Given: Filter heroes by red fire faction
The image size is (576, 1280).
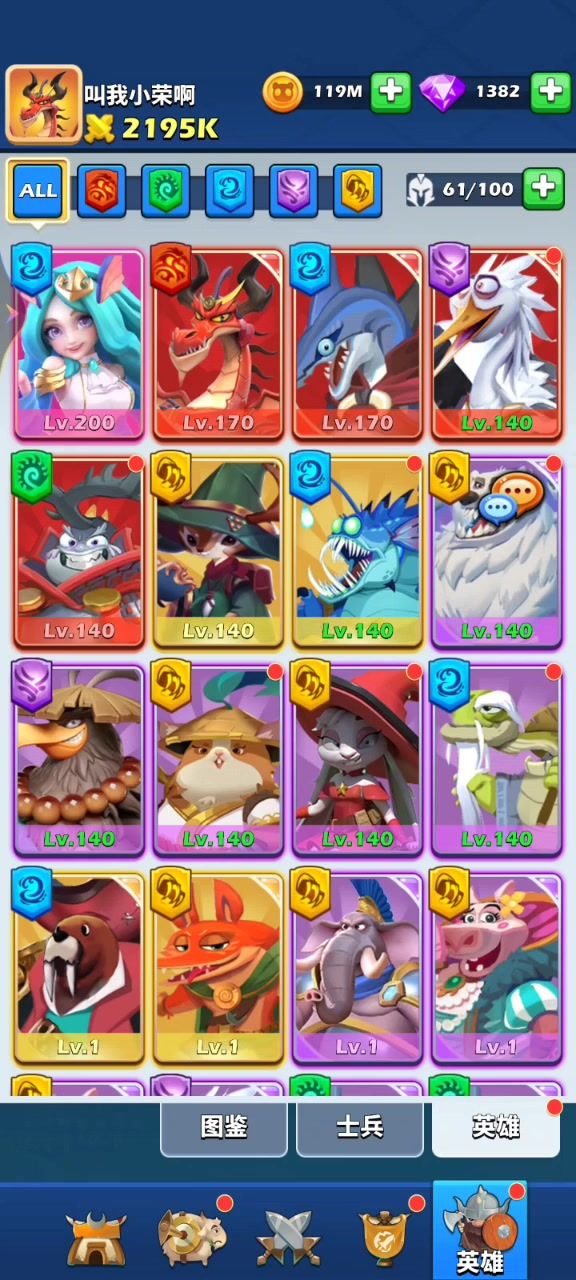Looking at the screenshot, I should pyautogui.click(x=102, y=190).
